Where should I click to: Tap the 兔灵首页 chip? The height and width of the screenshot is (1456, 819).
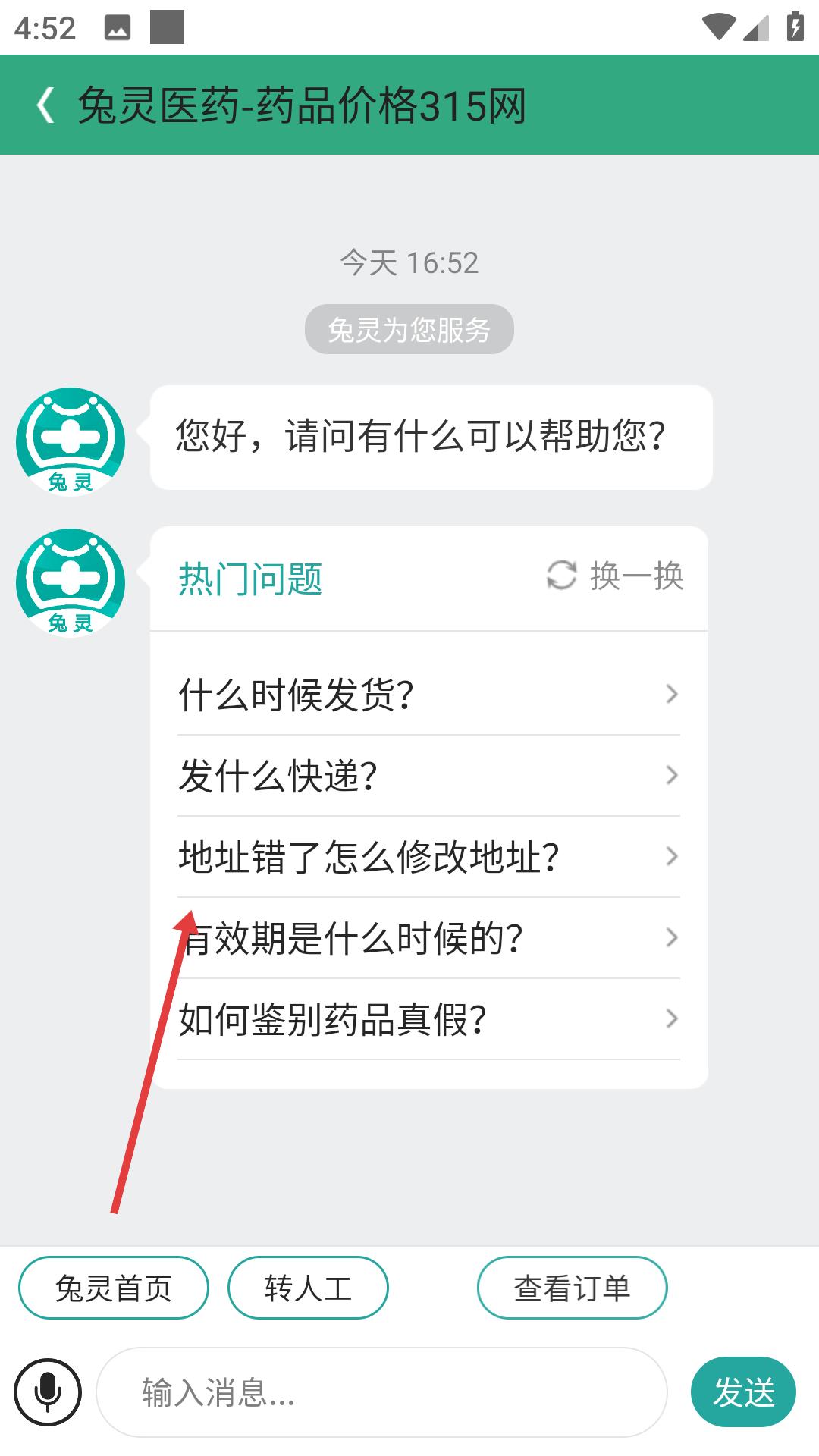114,1288
